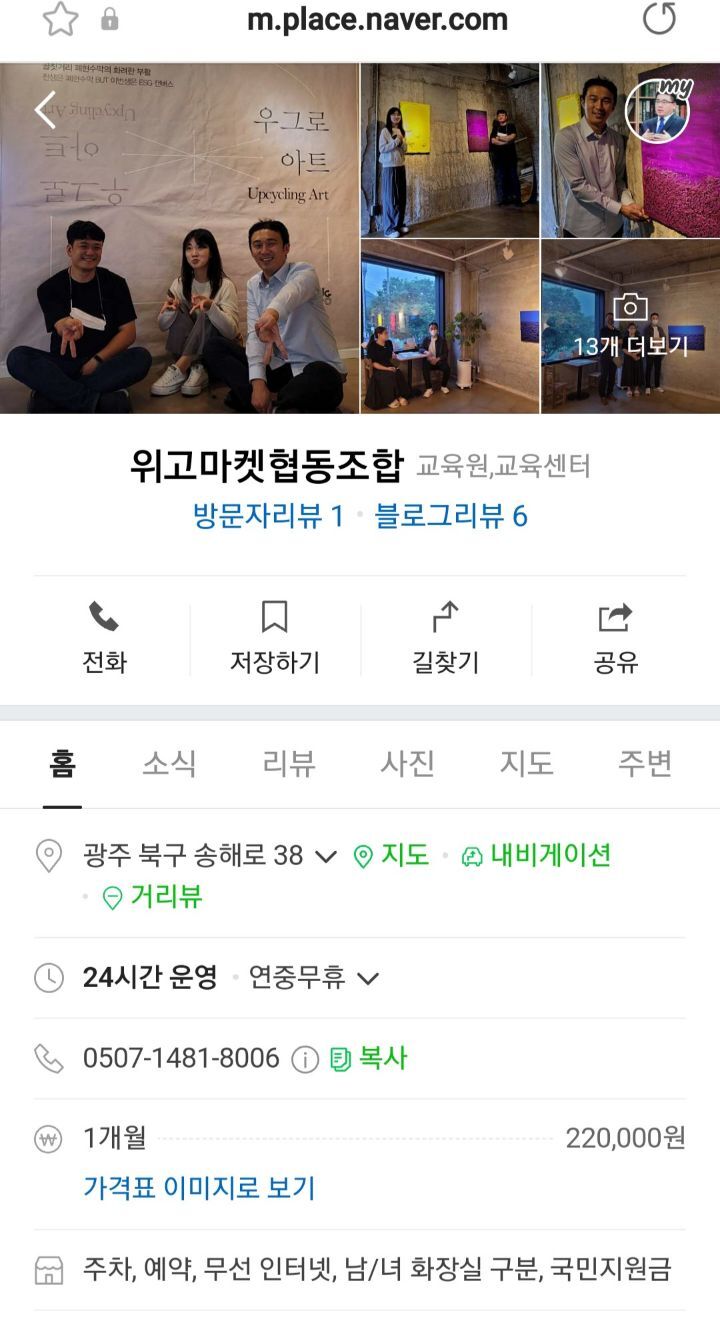Share this place with 공유
The width and height of the screenshot is (720, 1317).
[x=615, y=638]
